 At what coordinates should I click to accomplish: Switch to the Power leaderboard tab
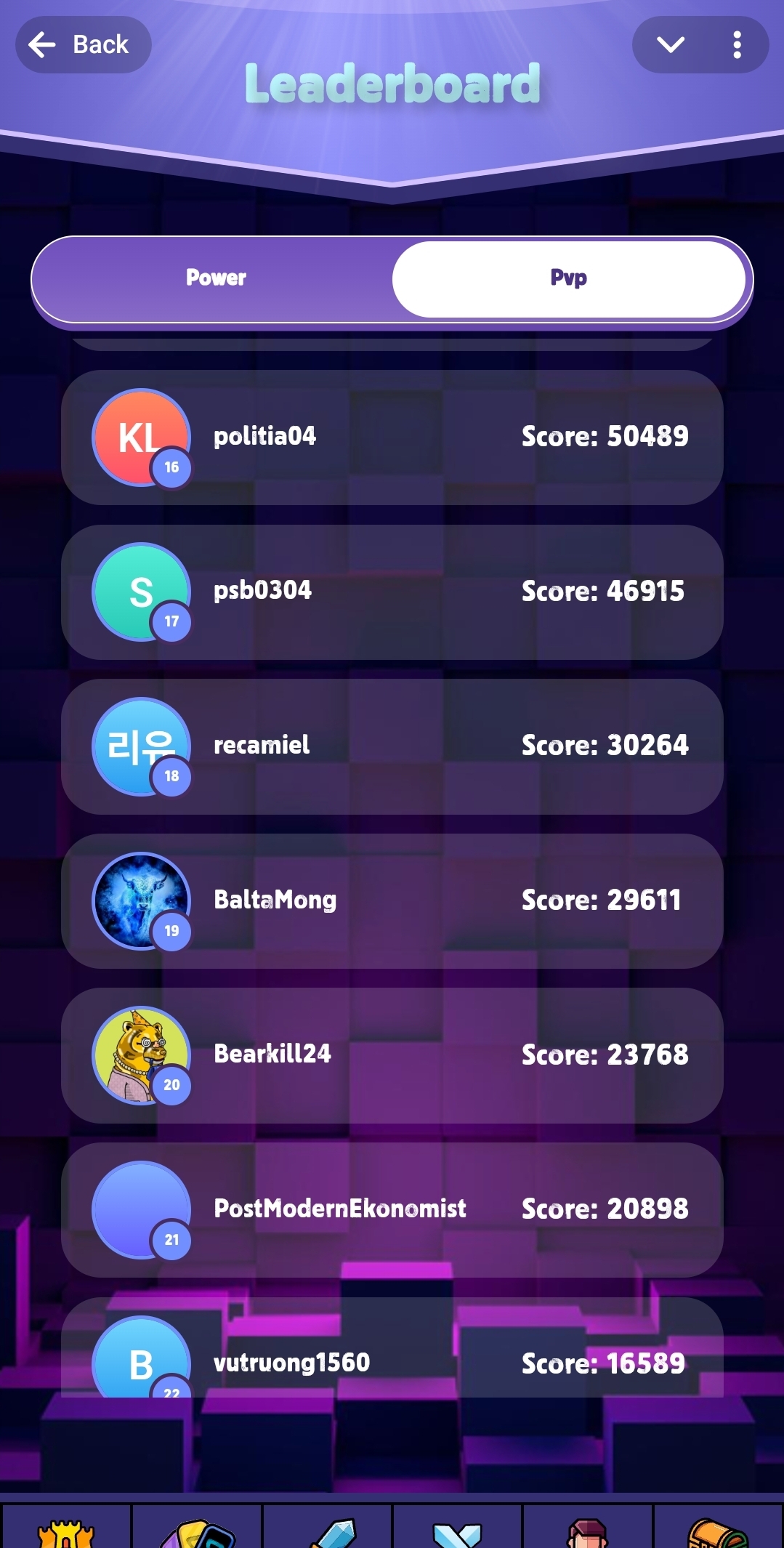pyautogui.click(x=216, y=278)
